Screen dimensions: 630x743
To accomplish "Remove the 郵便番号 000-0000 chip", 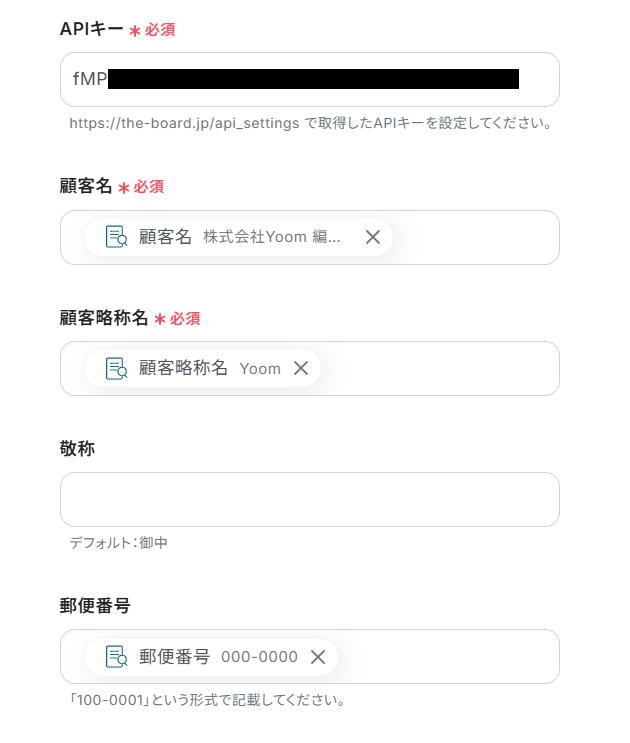I will (x=318, y=657).
